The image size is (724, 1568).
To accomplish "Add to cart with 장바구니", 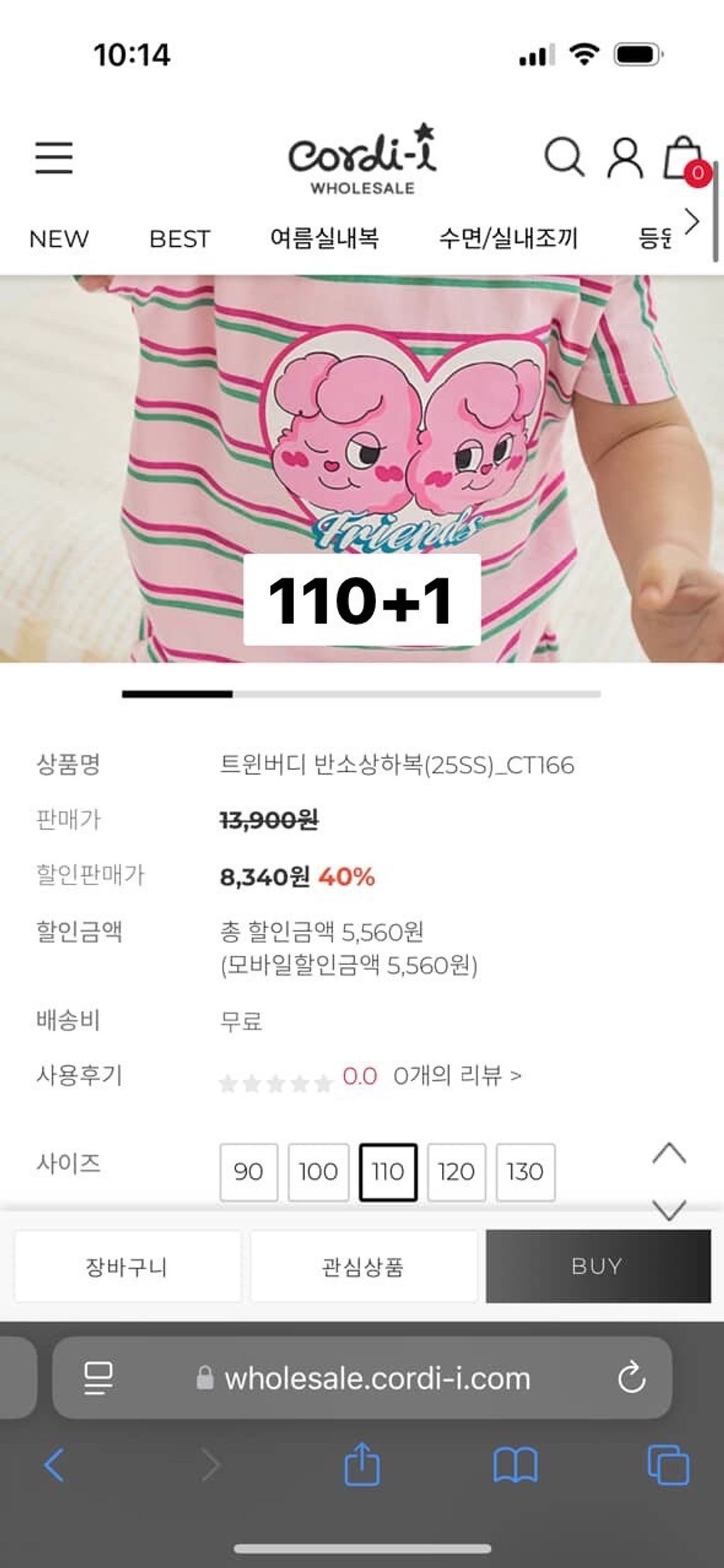I will pos(127,1266).
